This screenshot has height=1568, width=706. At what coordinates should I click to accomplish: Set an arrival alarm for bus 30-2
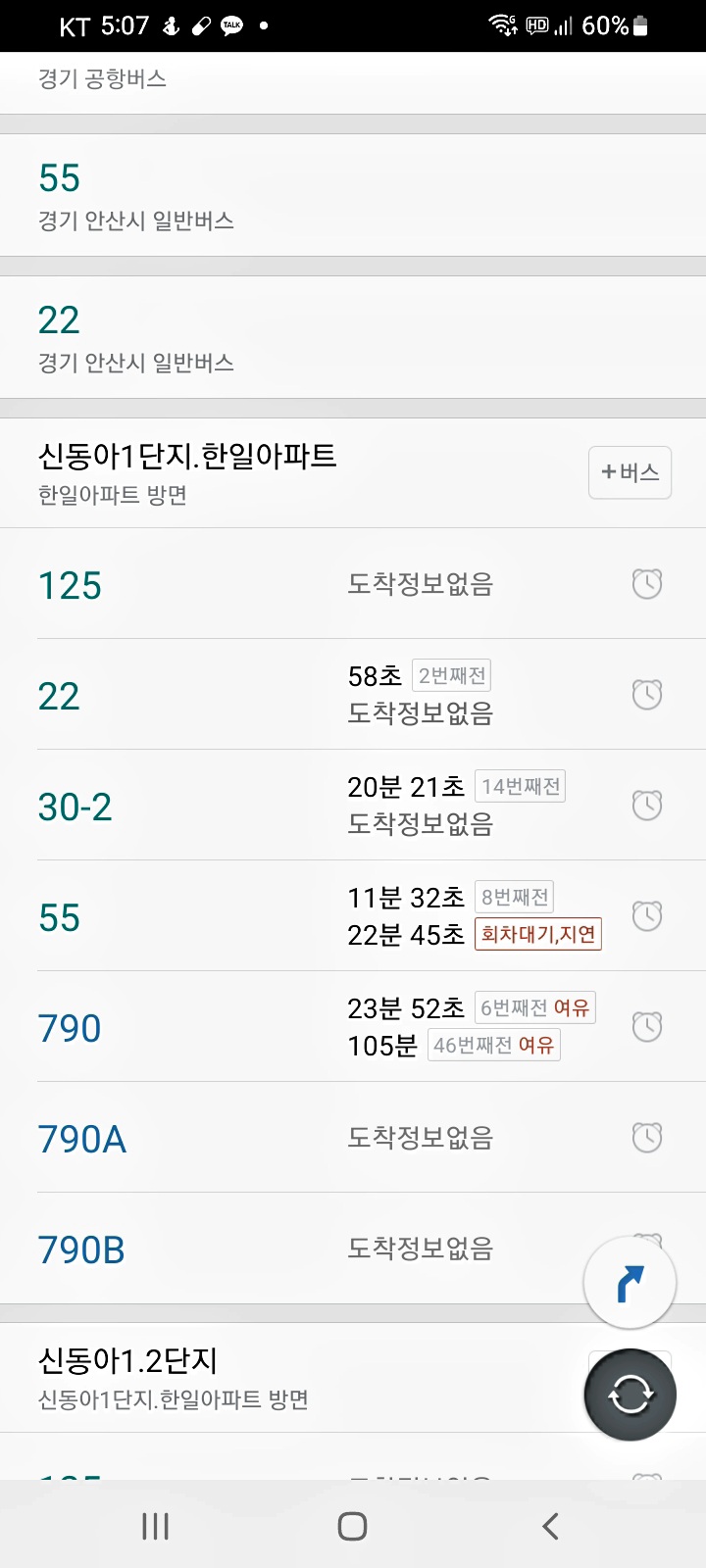click(x=647, y=805)
